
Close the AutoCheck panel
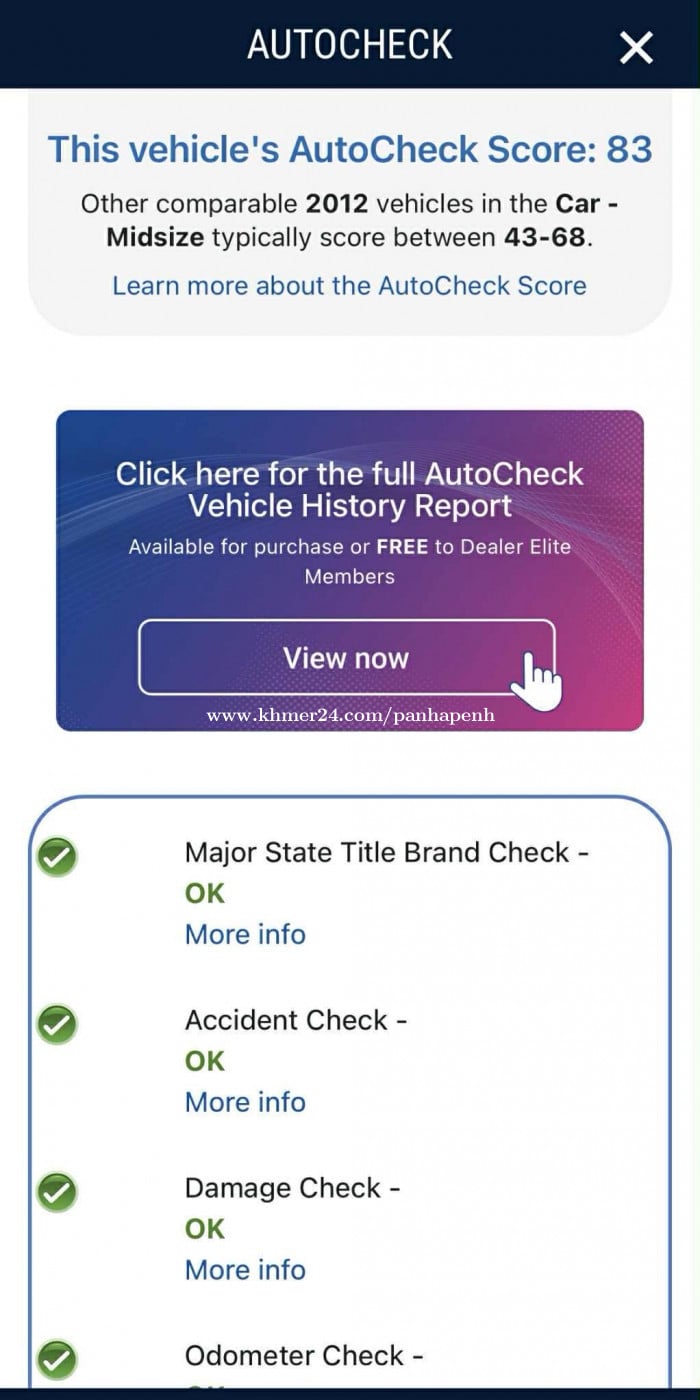[636, 47]
